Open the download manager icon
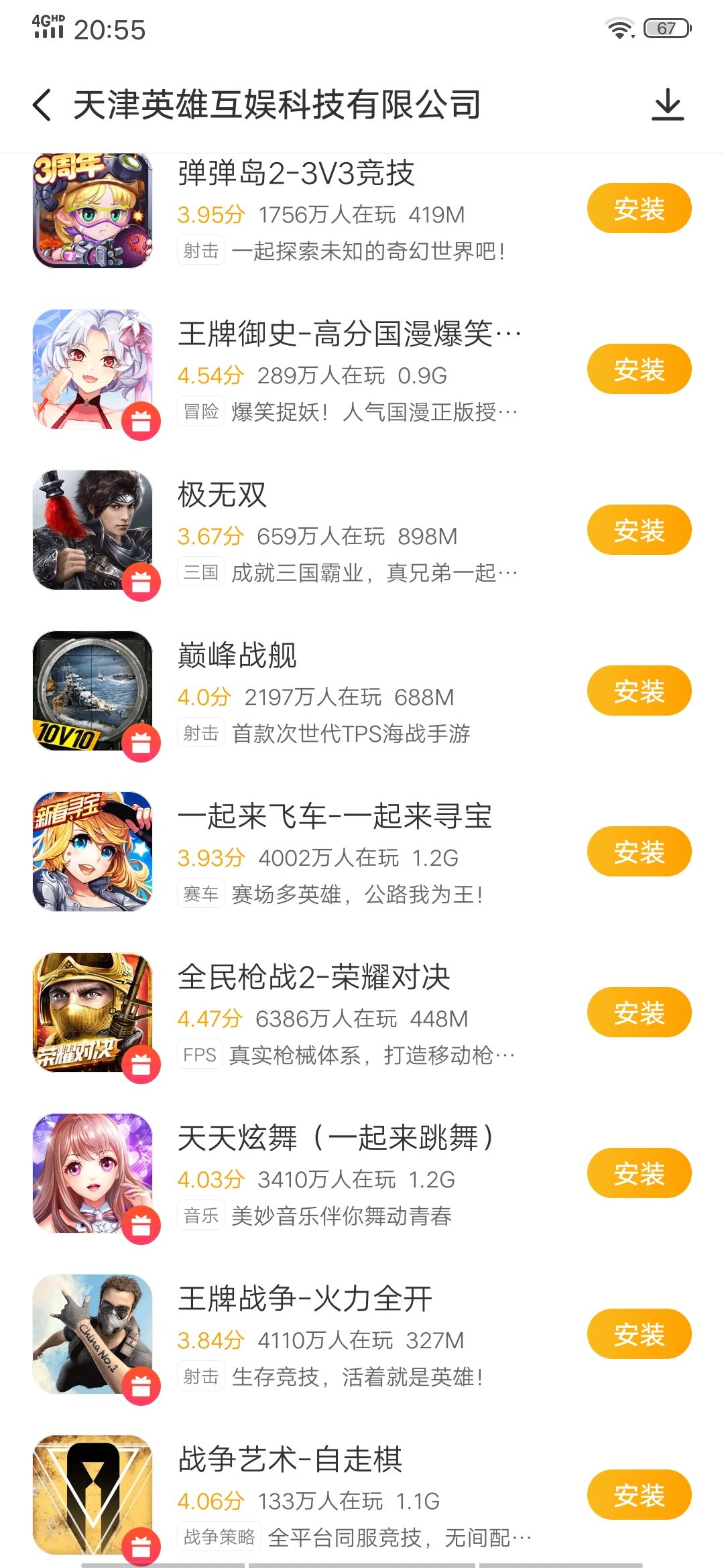 (x=670, y=104)
